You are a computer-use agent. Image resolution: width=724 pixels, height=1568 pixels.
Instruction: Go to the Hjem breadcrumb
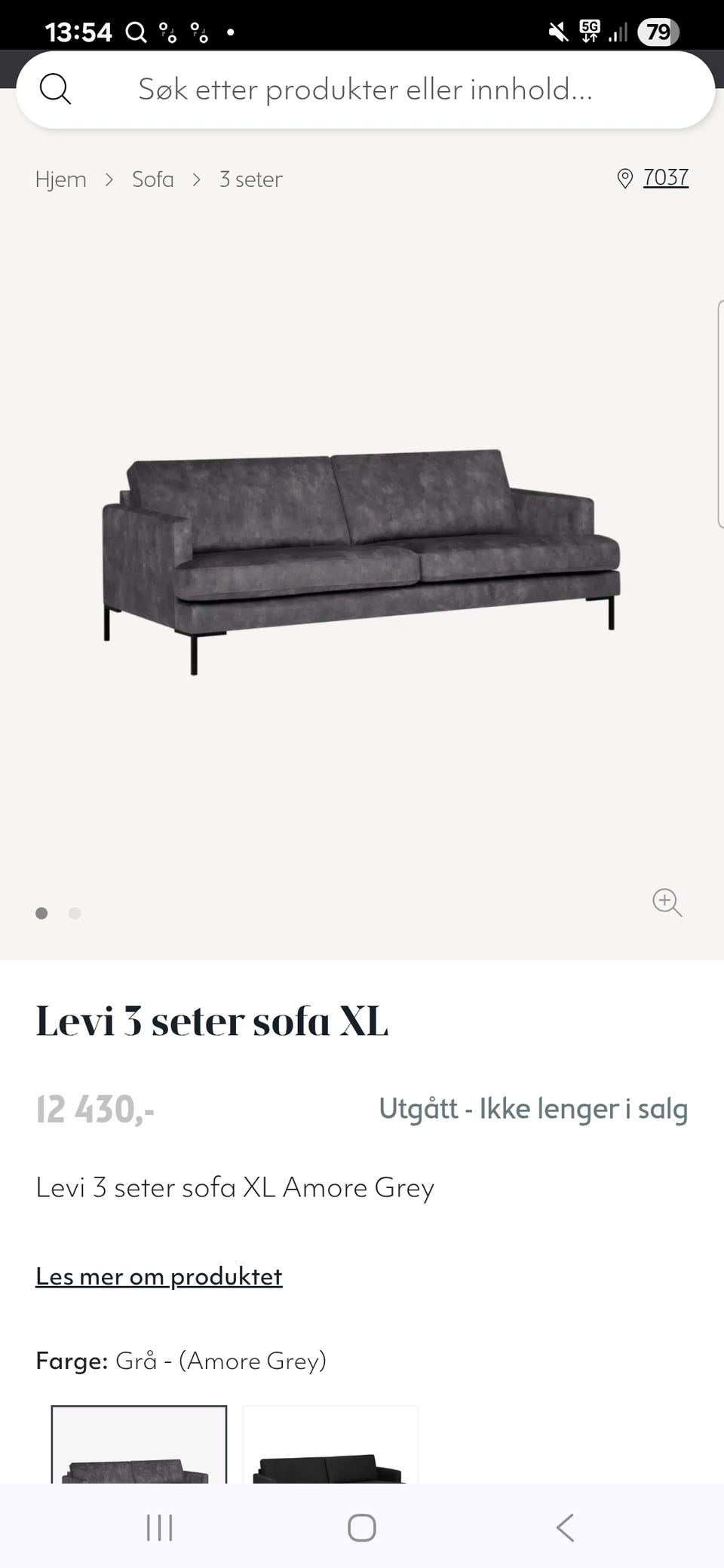(x=61, y=179)
